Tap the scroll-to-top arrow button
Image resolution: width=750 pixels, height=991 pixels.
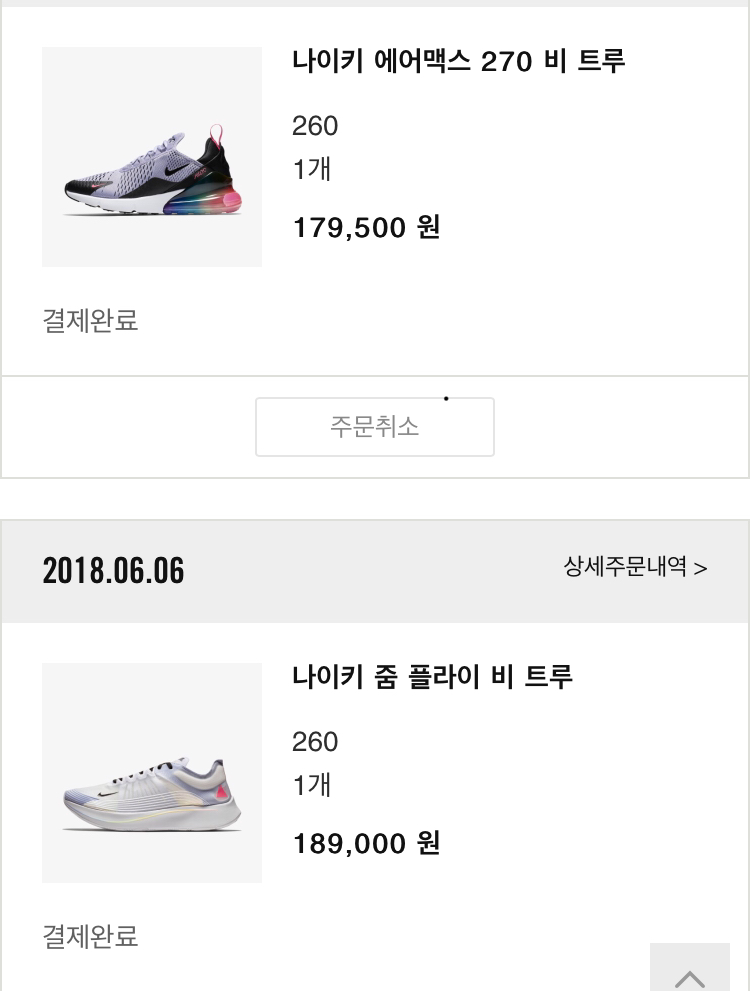pos(690,970)
